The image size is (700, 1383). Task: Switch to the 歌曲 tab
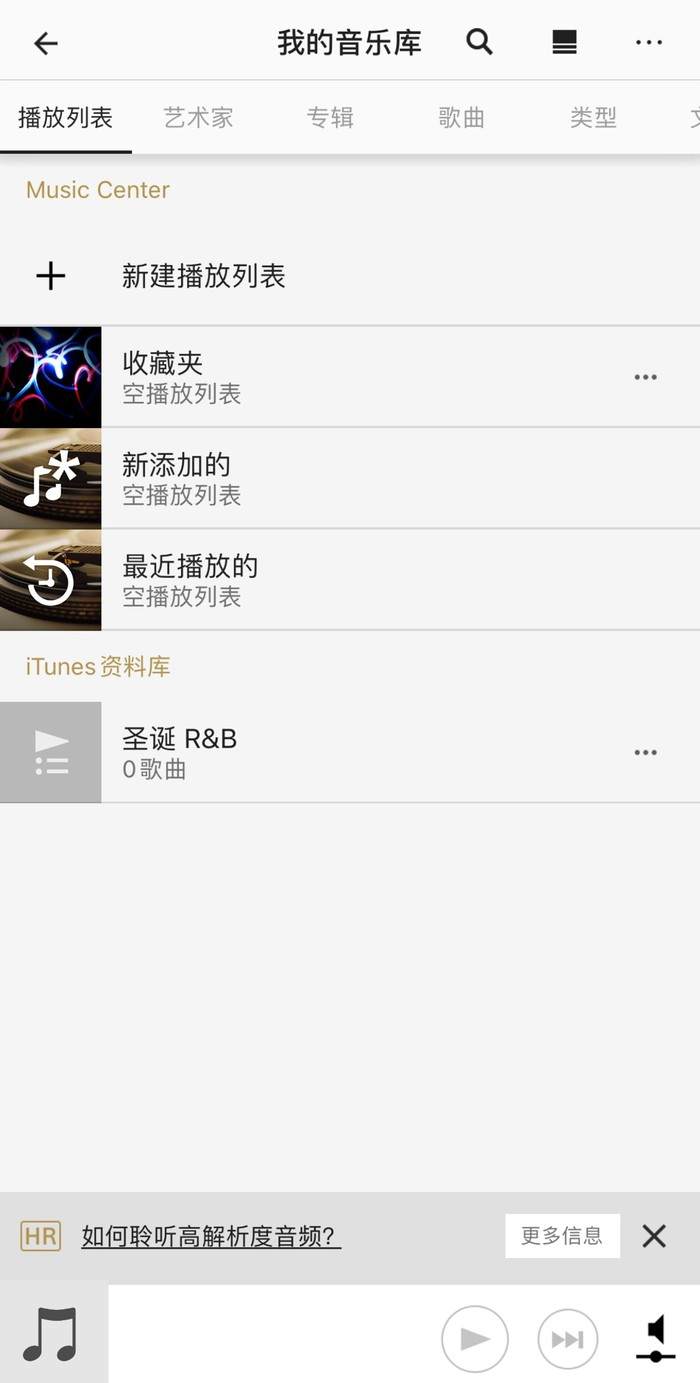coord(461,118)
